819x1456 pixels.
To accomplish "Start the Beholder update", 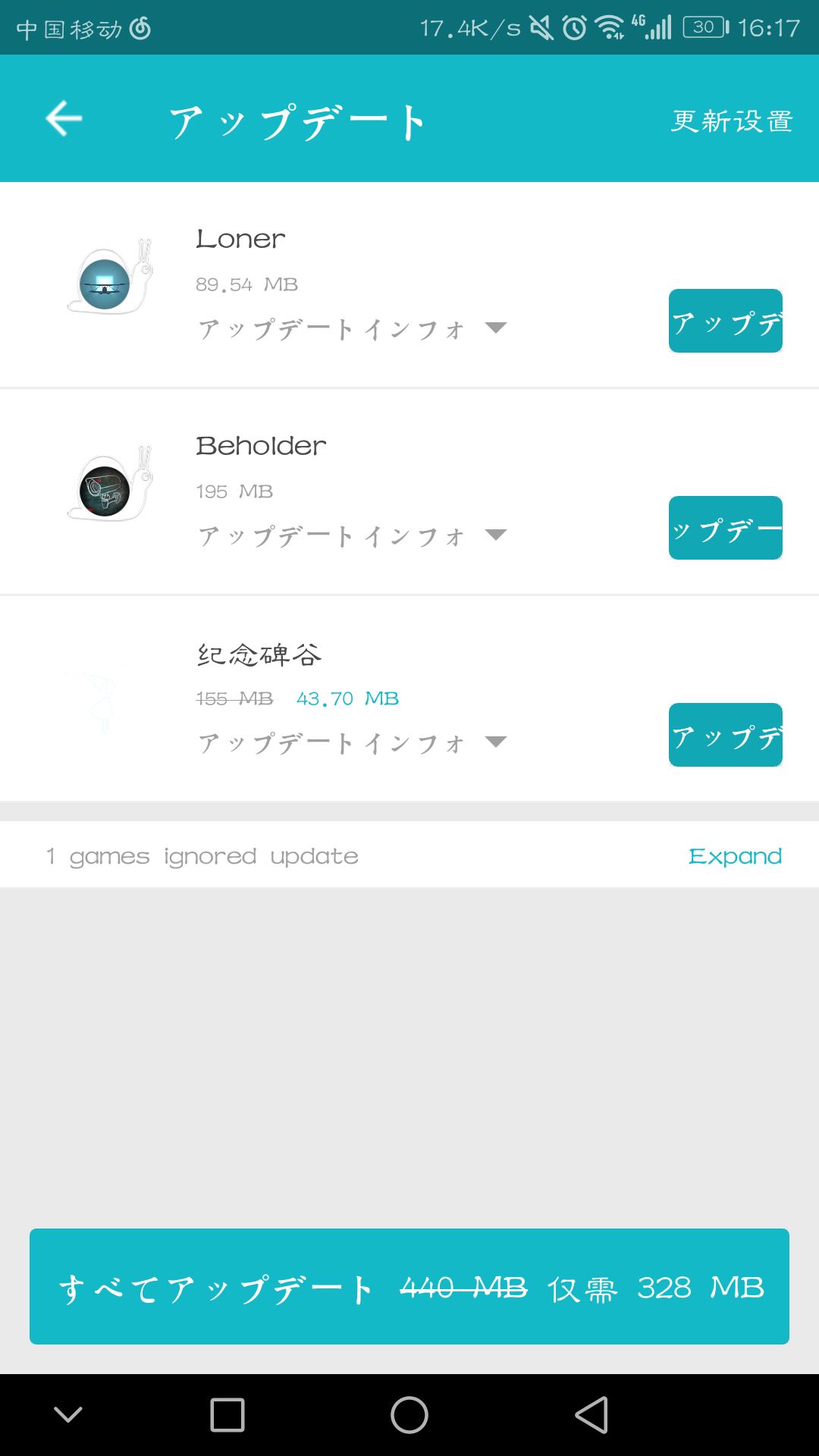I will click(724, 527).
